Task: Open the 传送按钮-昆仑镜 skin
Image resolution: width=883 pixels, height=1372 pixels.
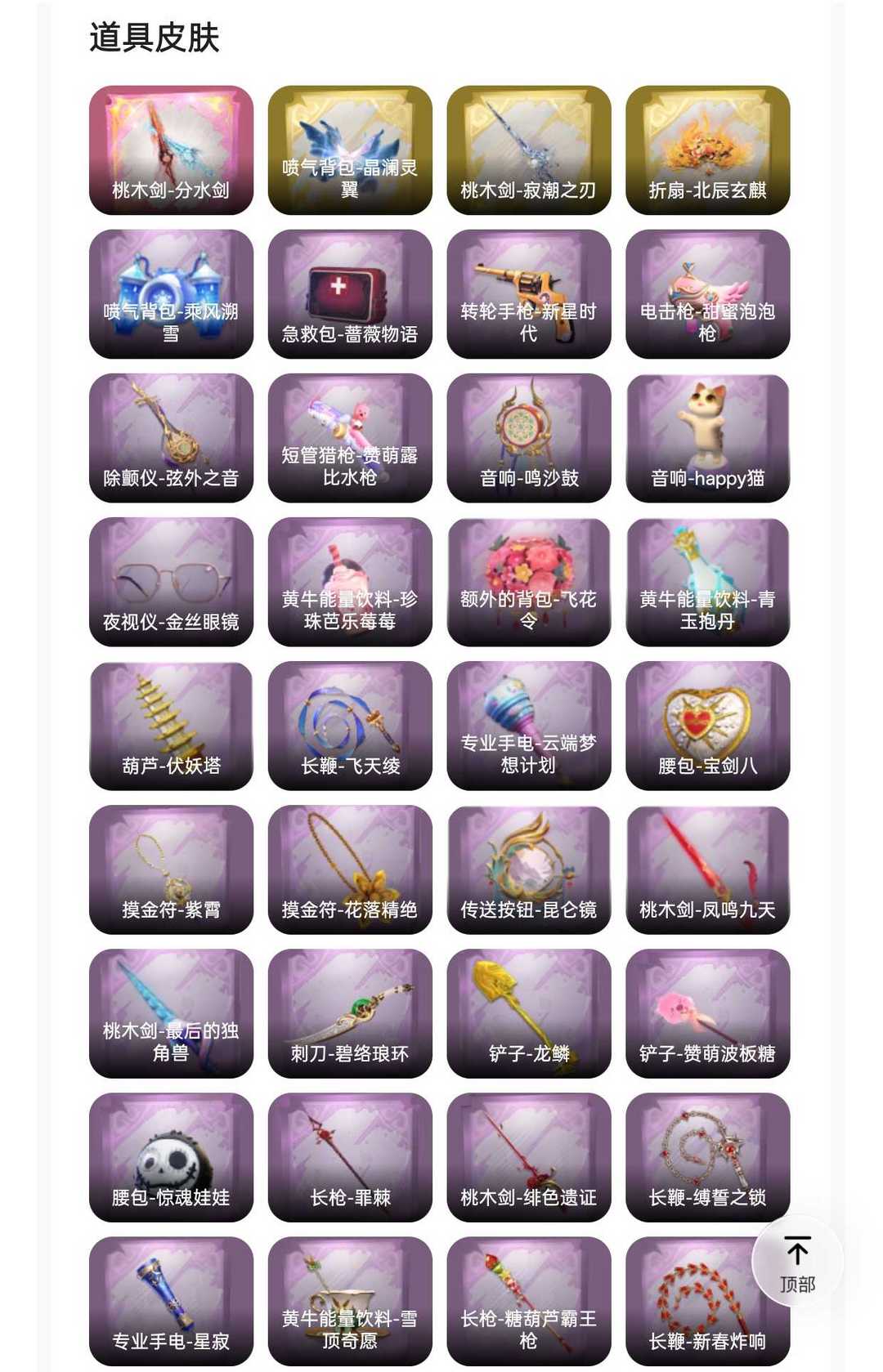Action: 529,869
